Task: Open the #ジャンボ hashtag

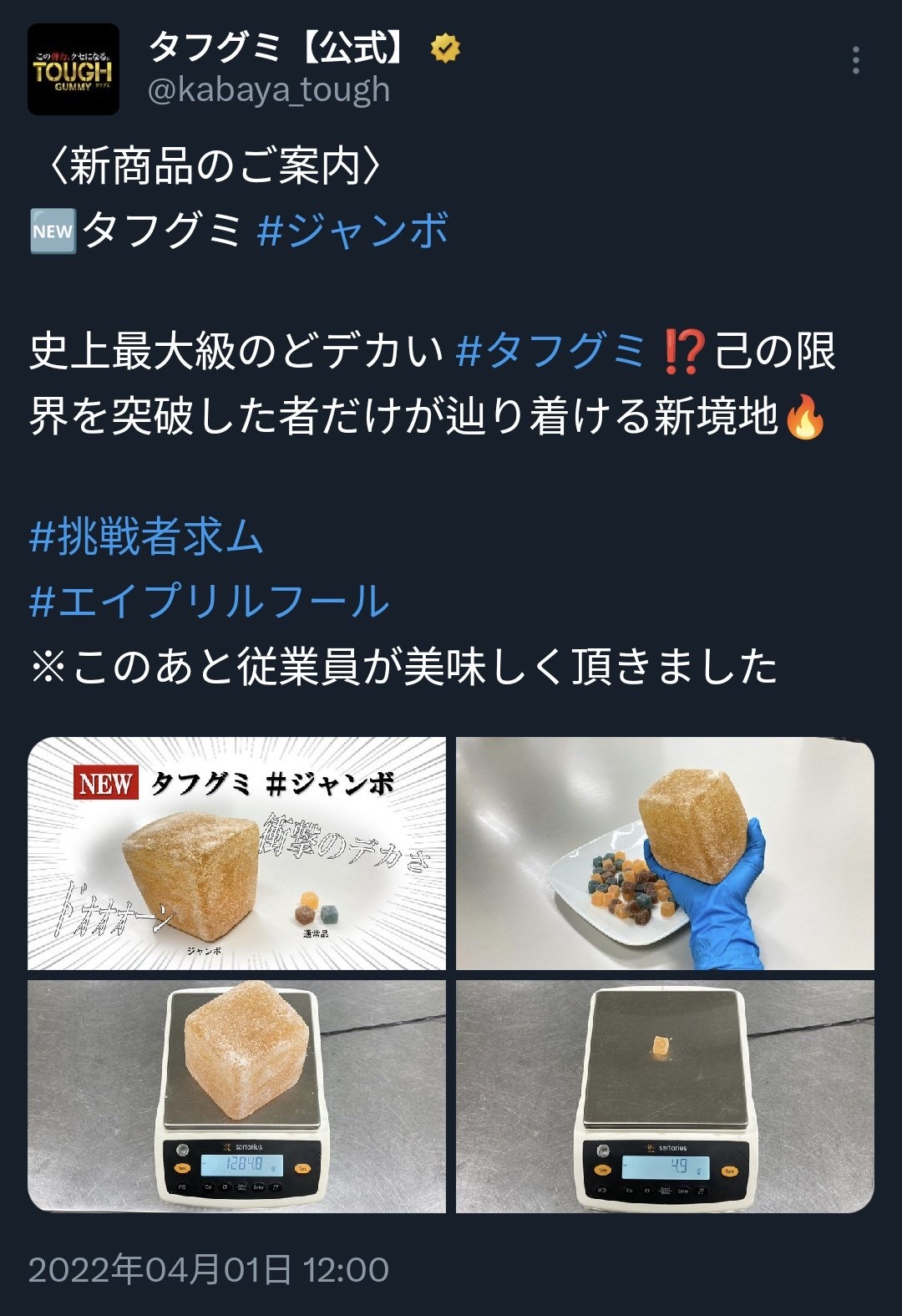Action: click(353, 230)
